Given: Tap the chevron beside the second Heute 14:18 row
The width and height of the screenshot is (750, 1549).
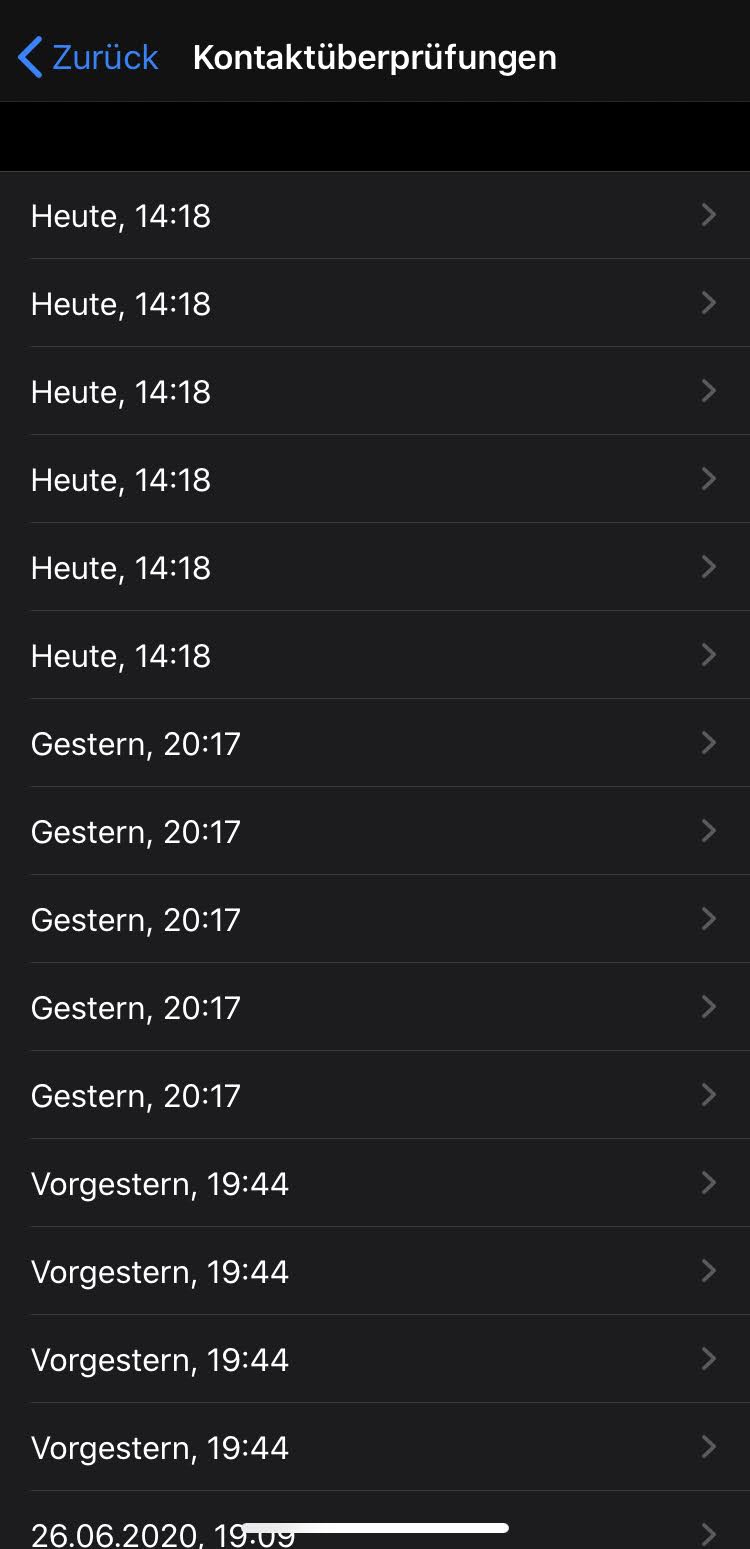Looking at the screenshot, I should click(x=709, y=303).
